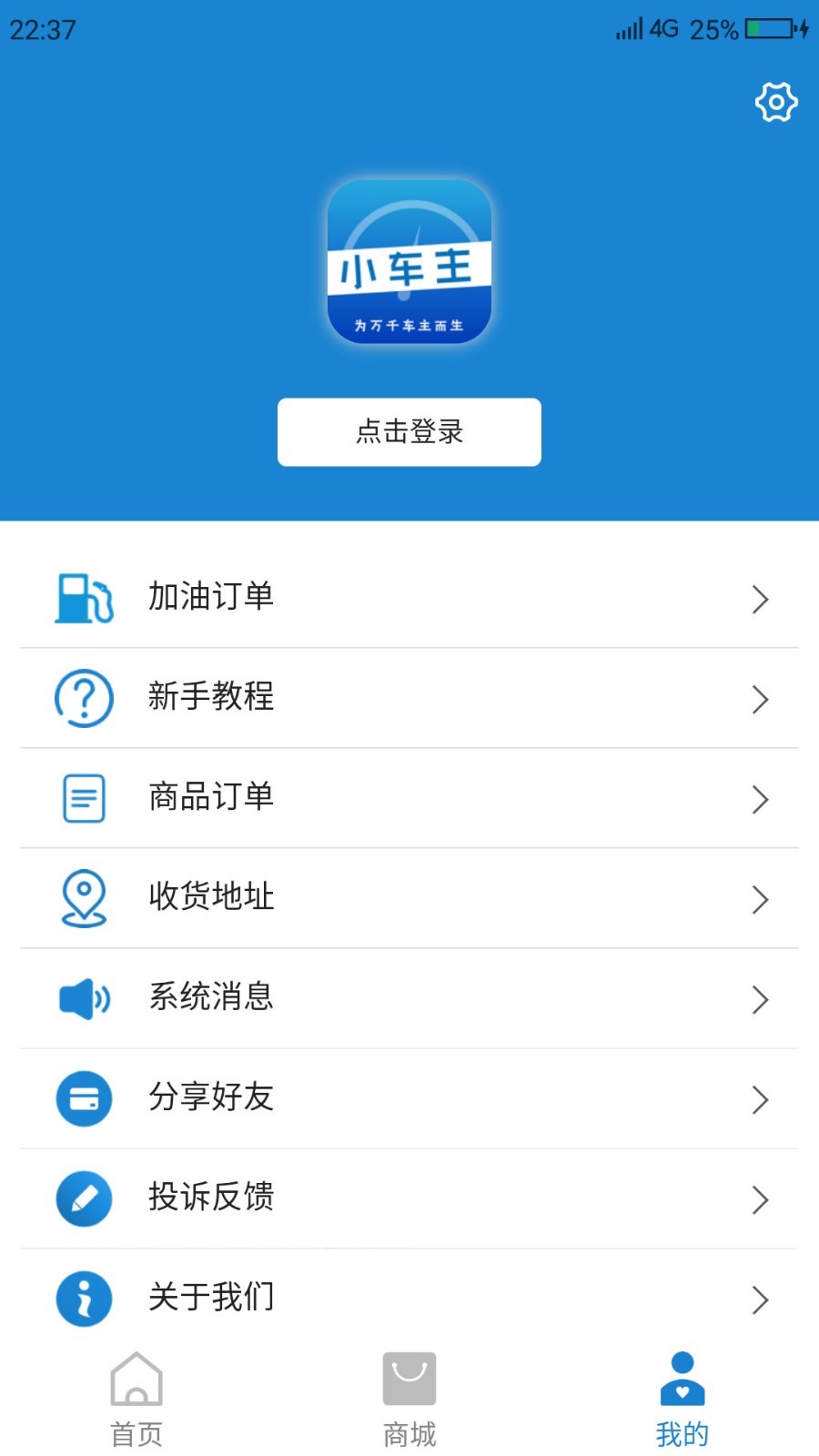The height and width of the screenshot is (1456, 819).
Task: Tap the 小车主 app logo
Action: (409, 262)
